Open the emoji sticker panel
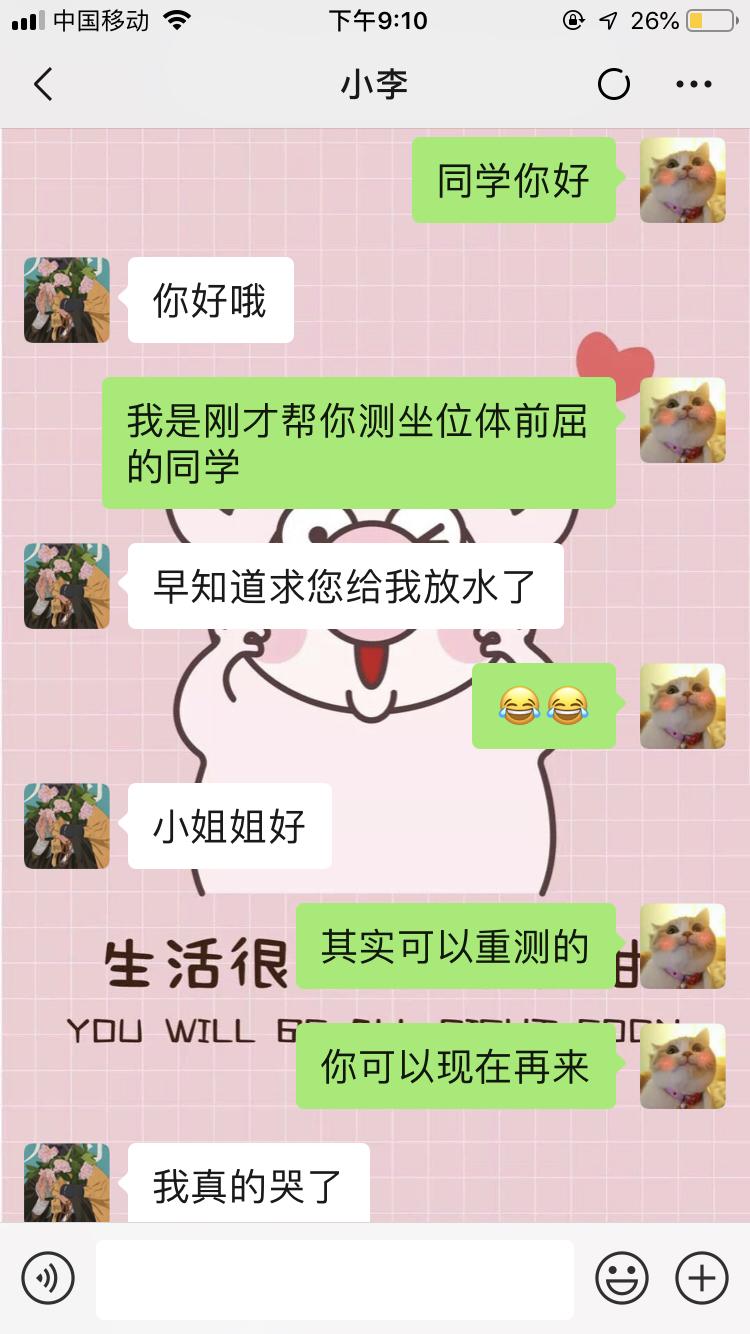Screen dimensions: 750x1334 point(622,1278)
